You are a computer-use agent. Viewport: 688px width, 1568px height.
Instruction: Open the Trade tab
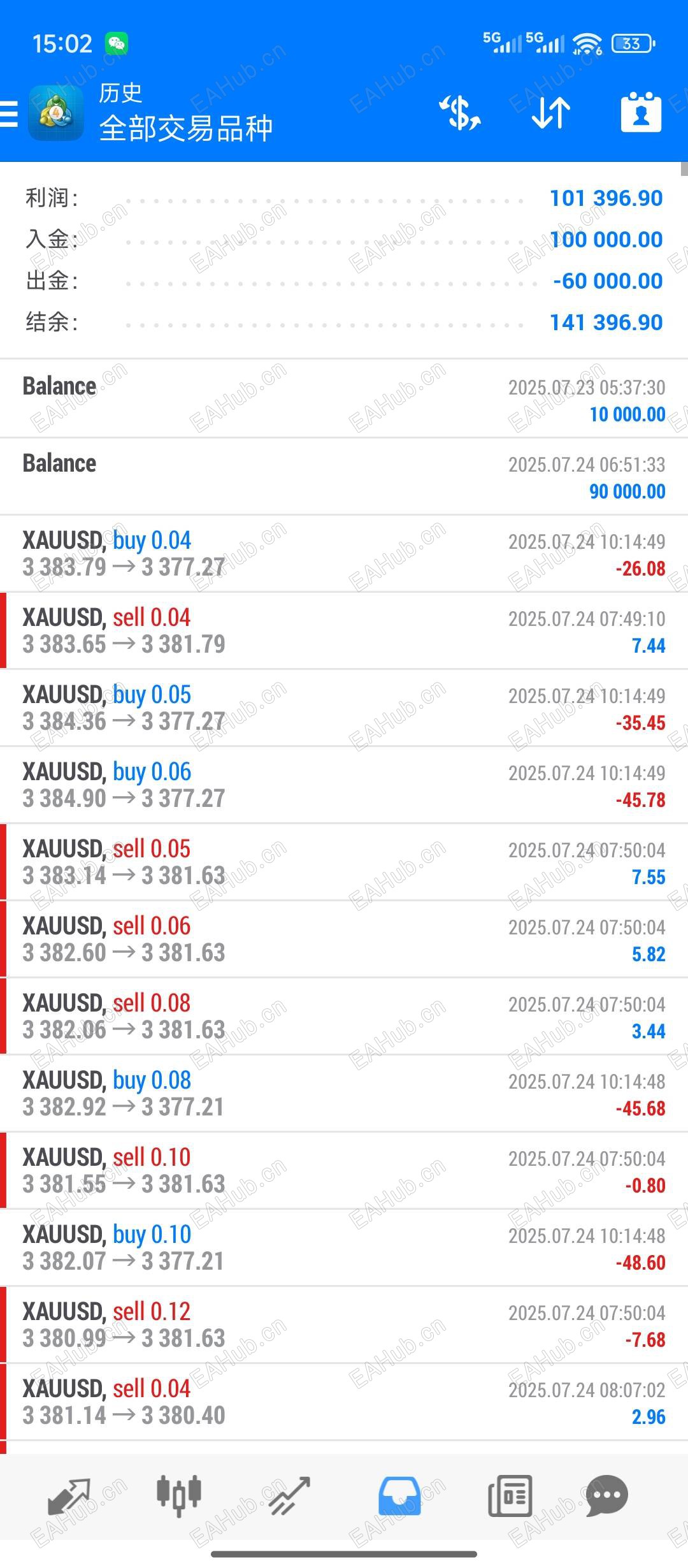click(x=289, y=1496)
